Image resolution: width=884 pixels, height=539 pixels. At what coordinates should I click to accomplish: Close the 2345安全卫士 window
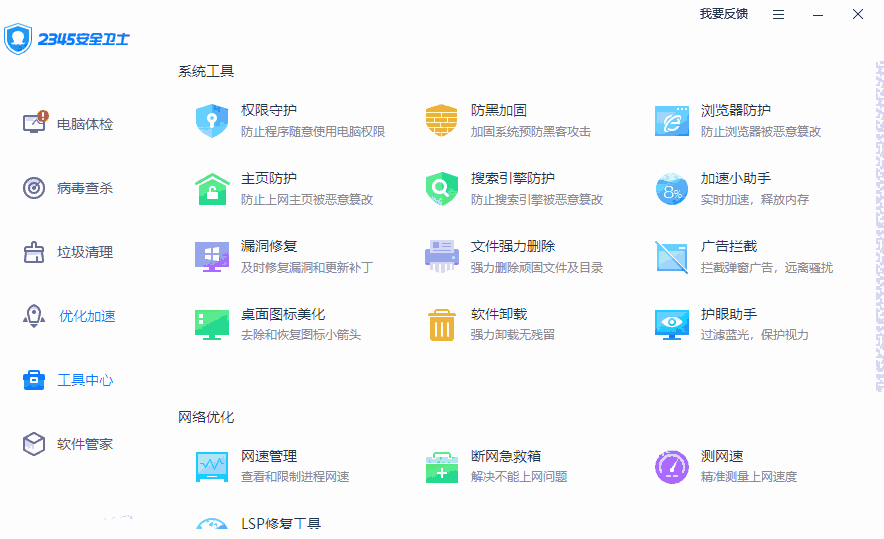pyautogui.click(x=858, y=14)
